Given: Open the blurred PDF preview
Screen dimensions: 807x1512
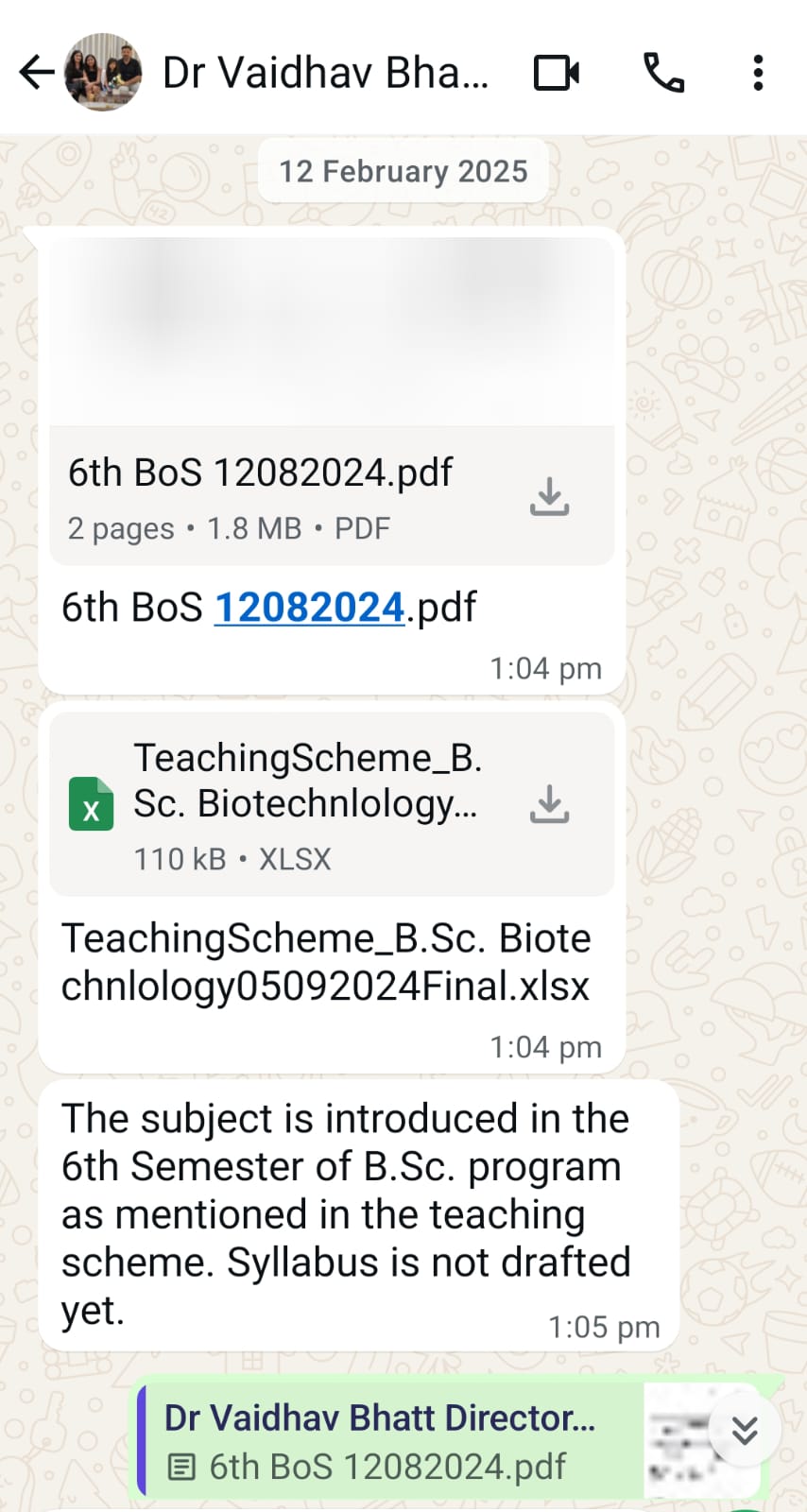Looking at the screenshot, I should [x=331, y=331].
